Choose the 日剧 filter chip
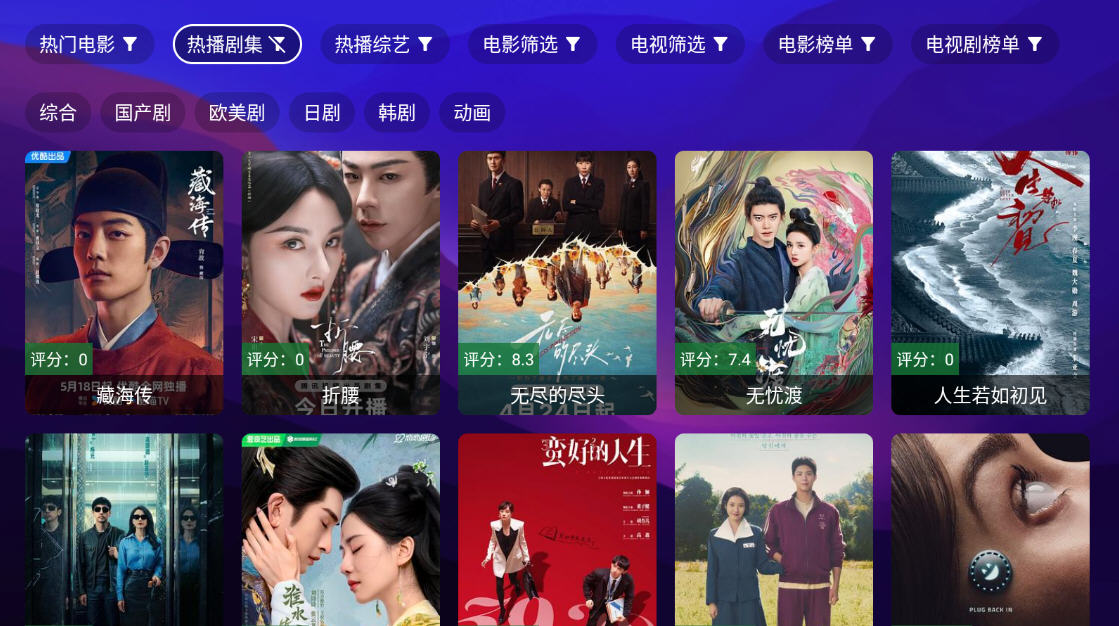 [x=322, y=112]
